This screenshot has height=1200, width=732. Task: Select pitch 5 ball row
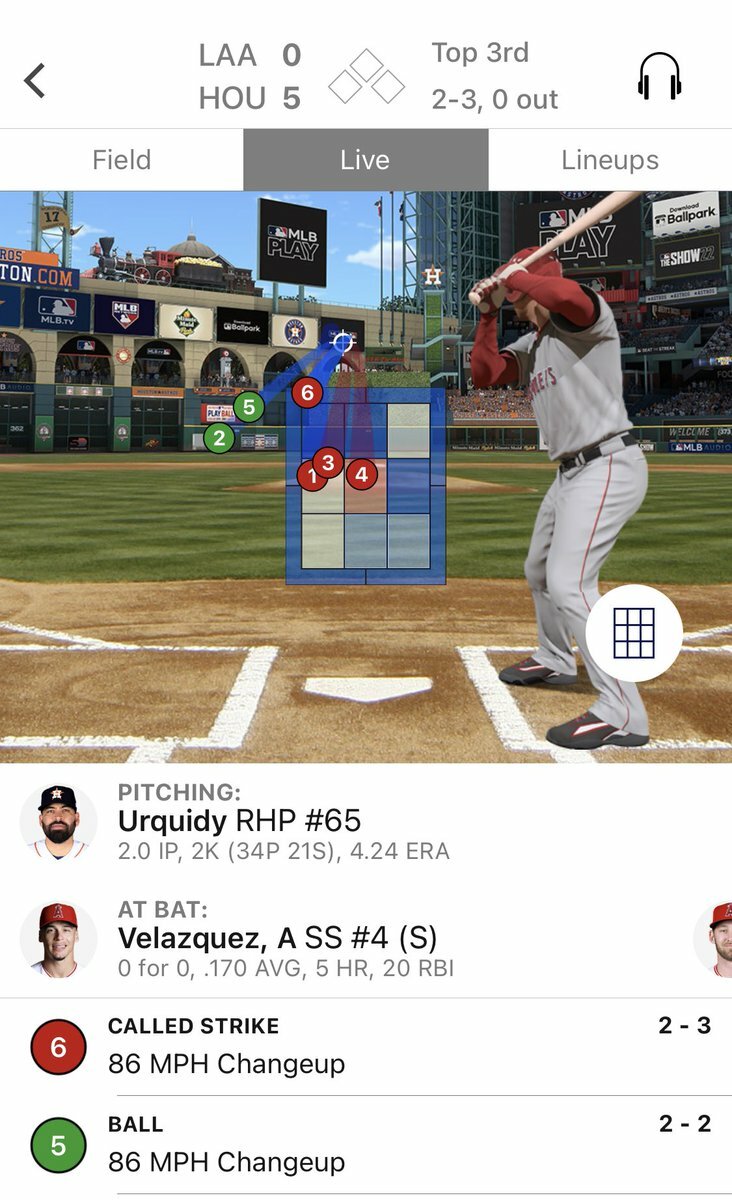(366, 1144)
